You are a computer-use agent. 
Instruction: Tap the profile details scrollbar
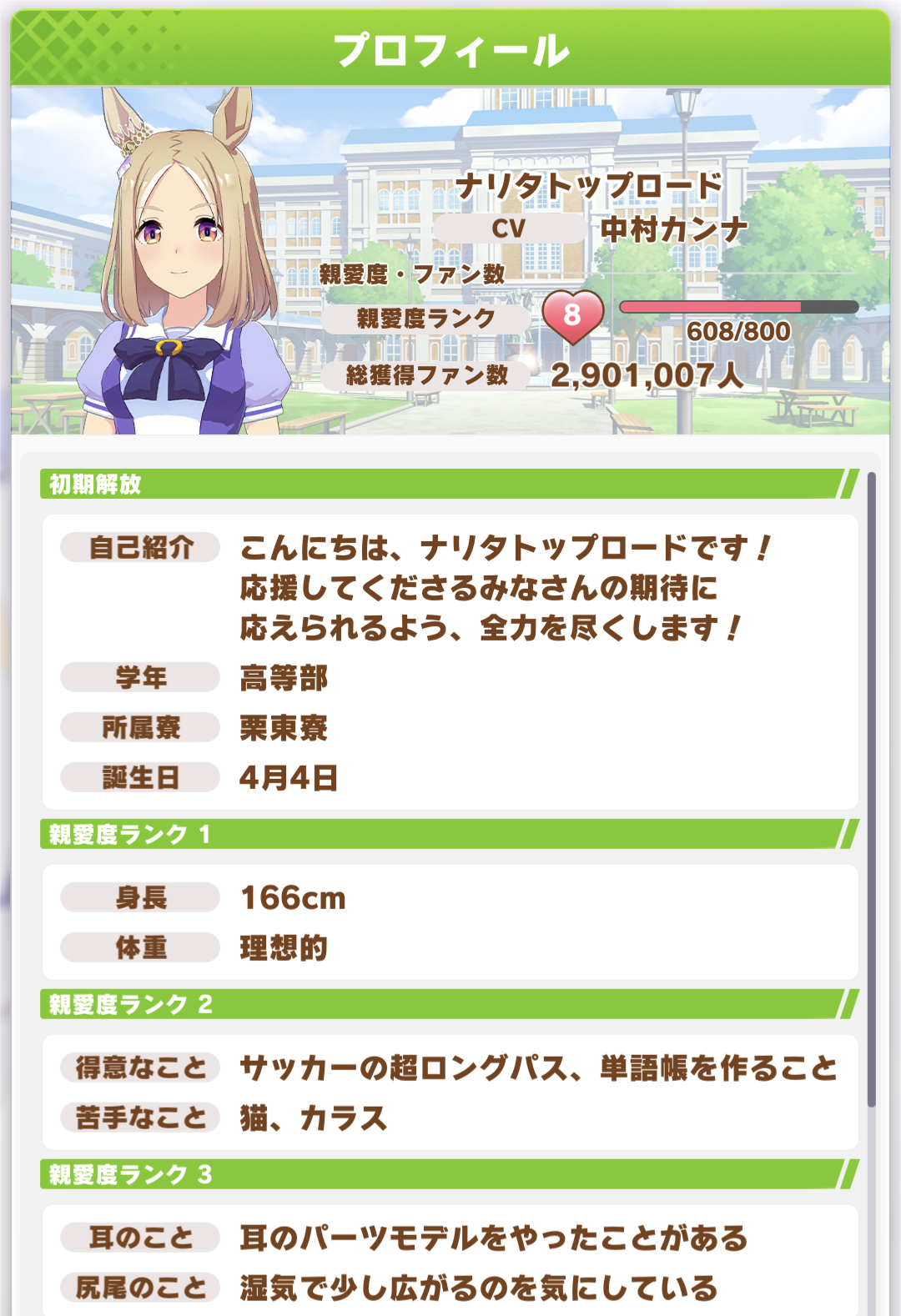click(871, 788)
